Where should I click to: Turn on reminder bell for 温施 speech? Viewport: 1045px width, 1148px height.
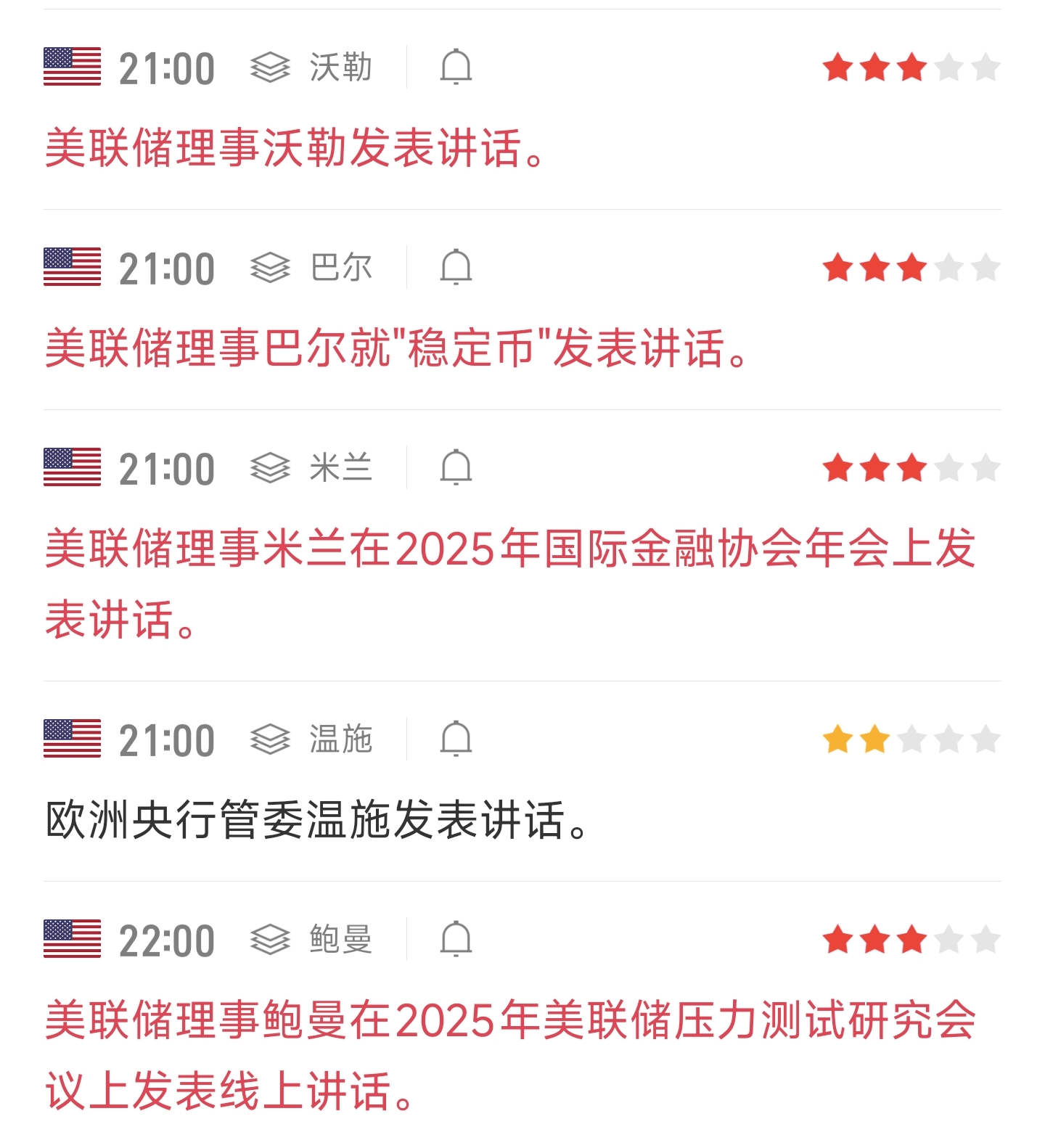point(456,739)
